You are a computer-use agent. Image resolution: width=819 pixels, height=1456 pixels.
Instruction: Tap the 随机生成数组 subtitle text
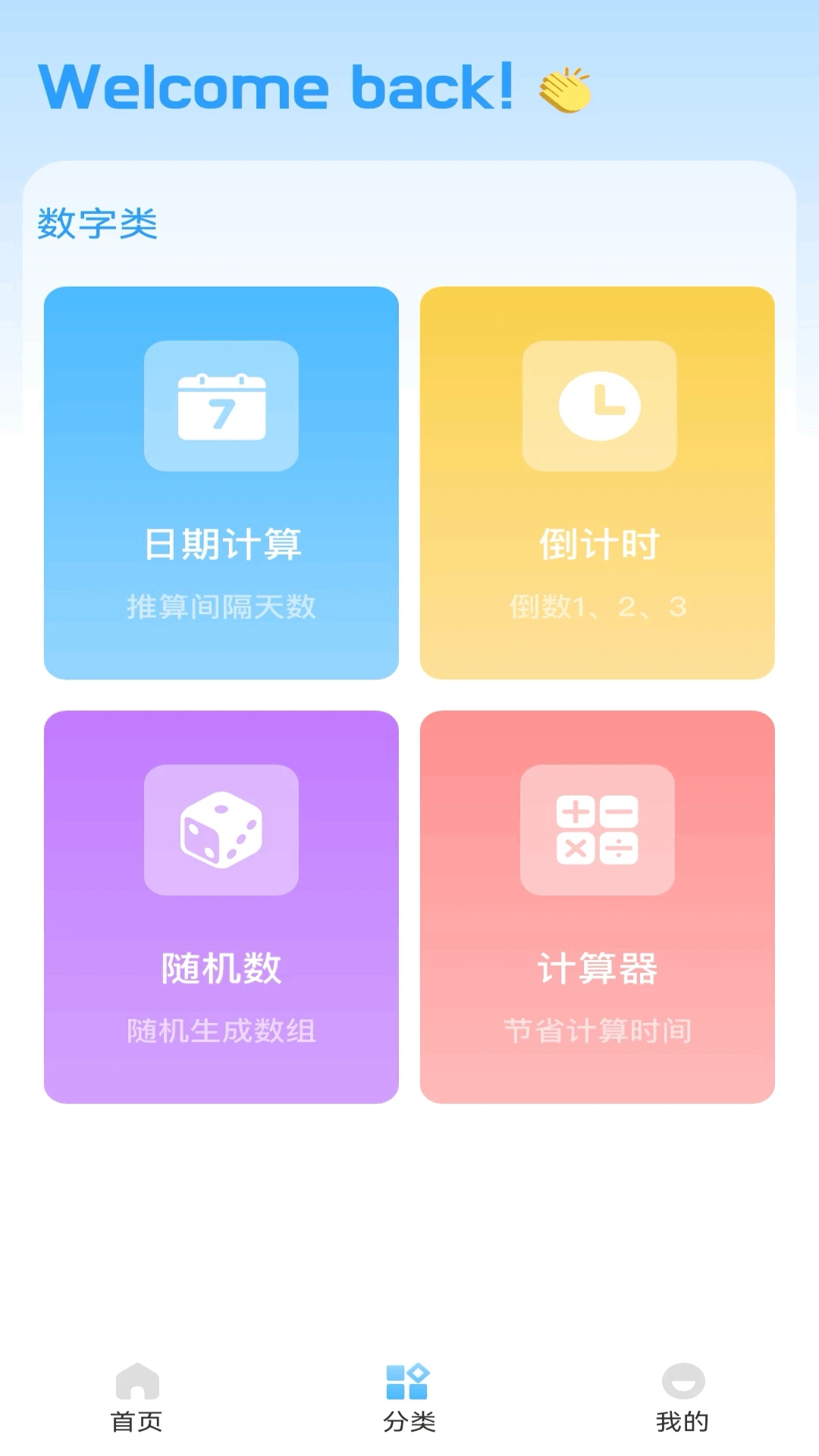(x=222, y=1030)
